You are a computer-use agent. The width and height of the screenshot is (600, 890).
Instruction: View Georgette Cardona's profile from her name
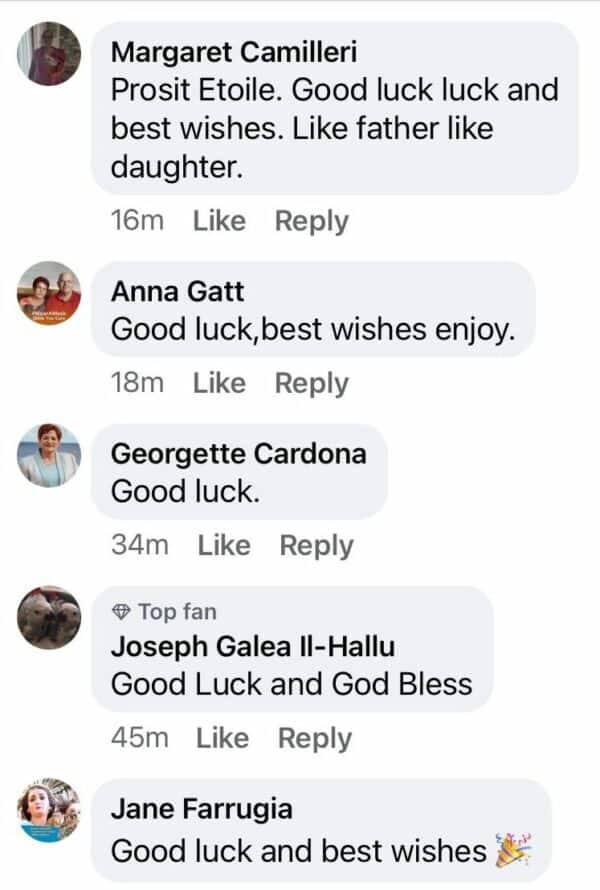[238, 454]
